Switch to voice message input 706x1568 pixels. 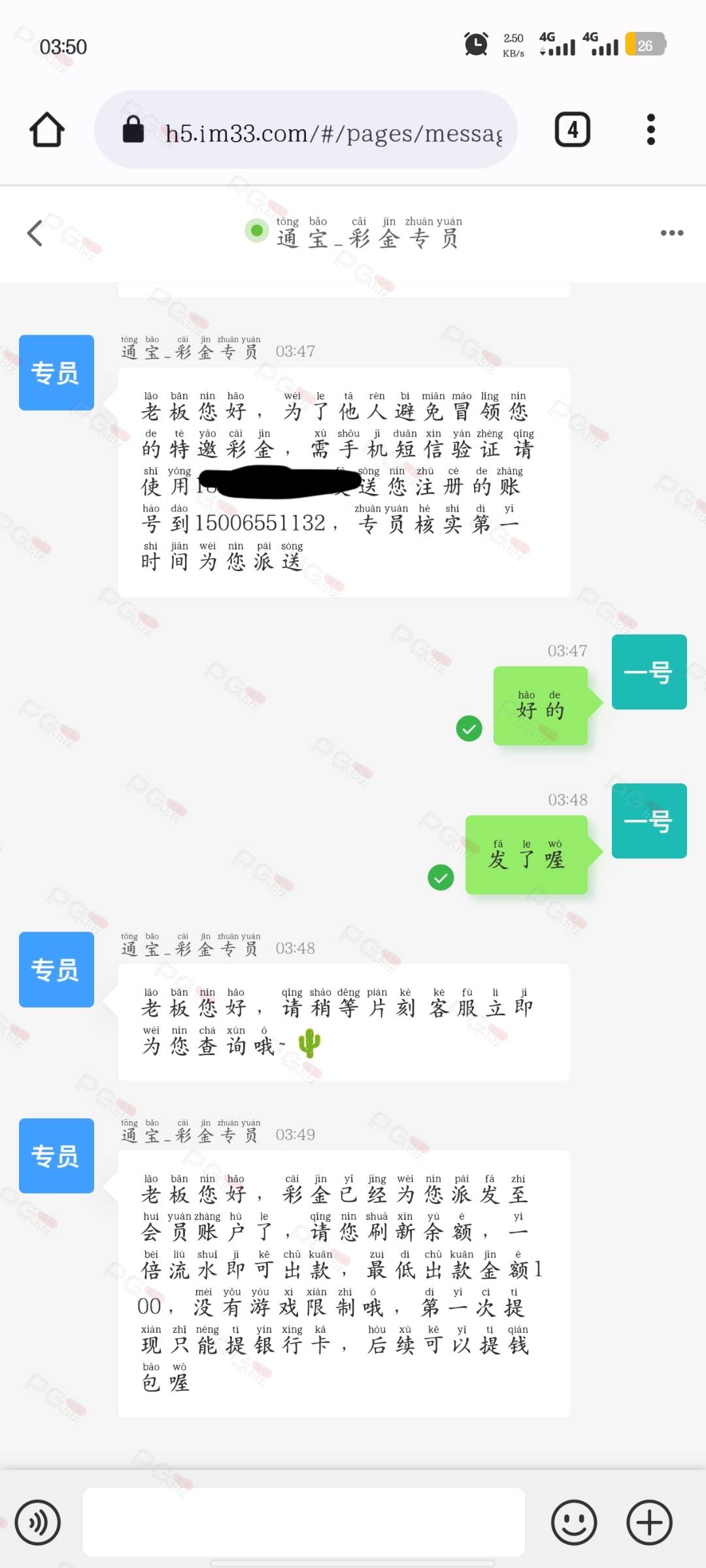point(38,1522)
